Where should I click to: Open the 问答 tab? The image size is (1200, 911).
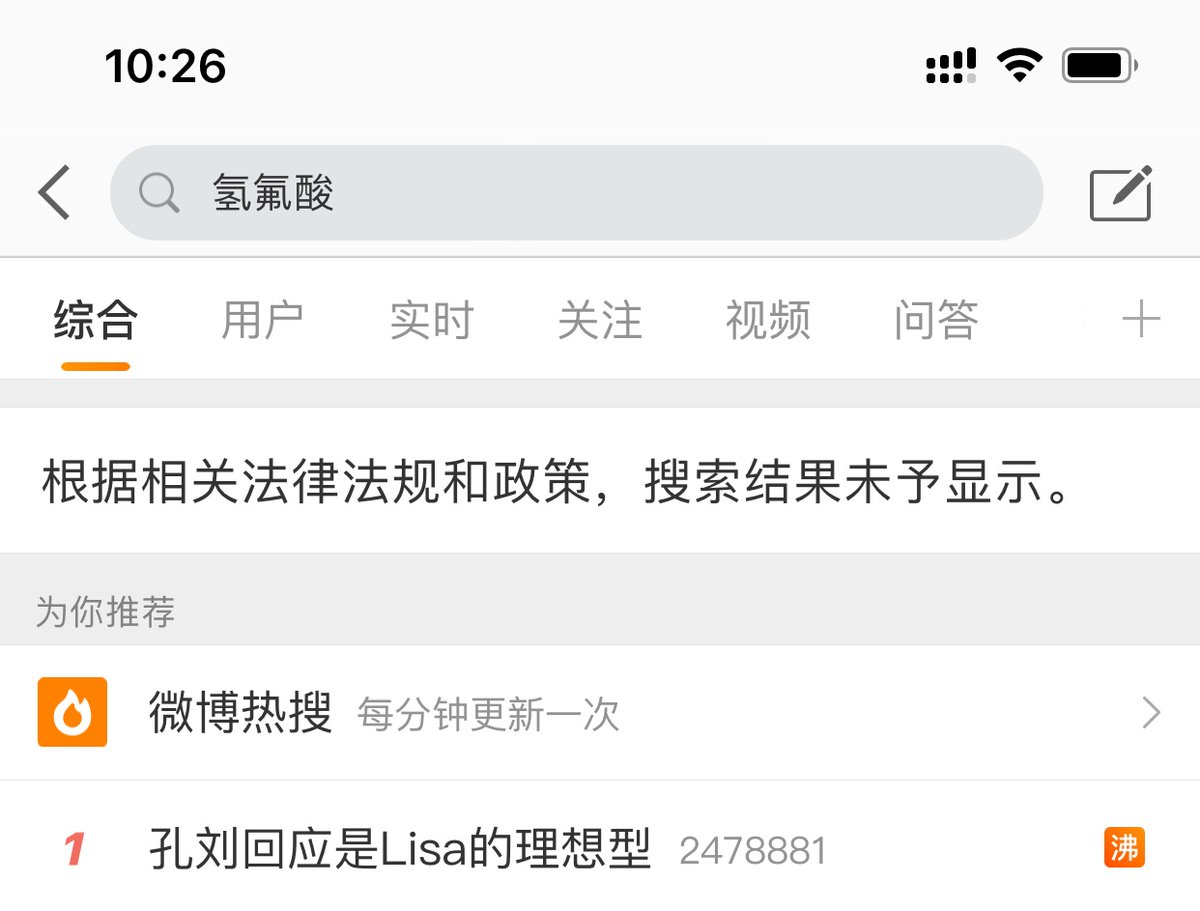click(935, 321)
